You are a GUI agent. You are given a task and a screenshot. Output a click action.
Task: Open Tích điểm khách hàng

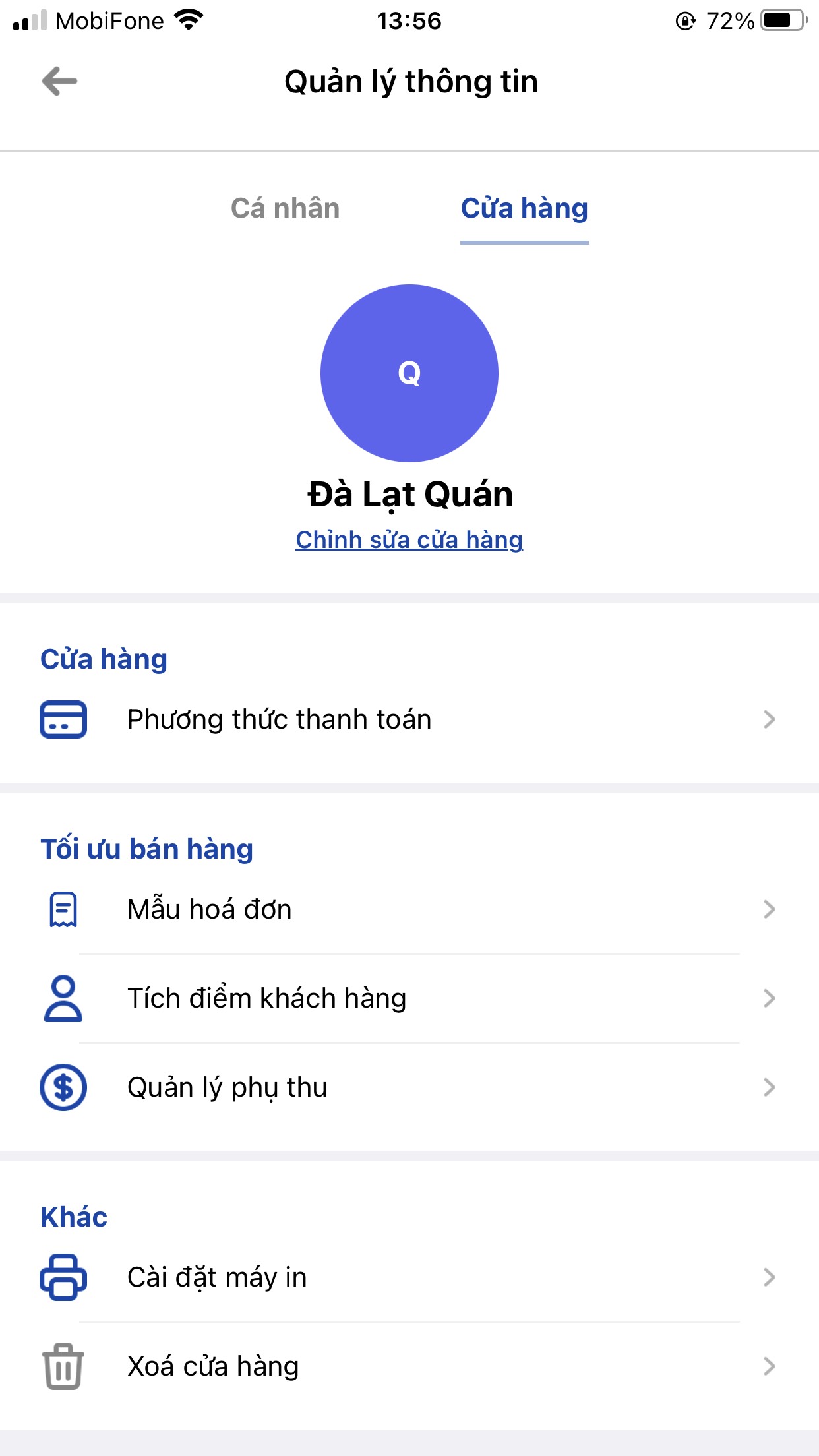409,998
